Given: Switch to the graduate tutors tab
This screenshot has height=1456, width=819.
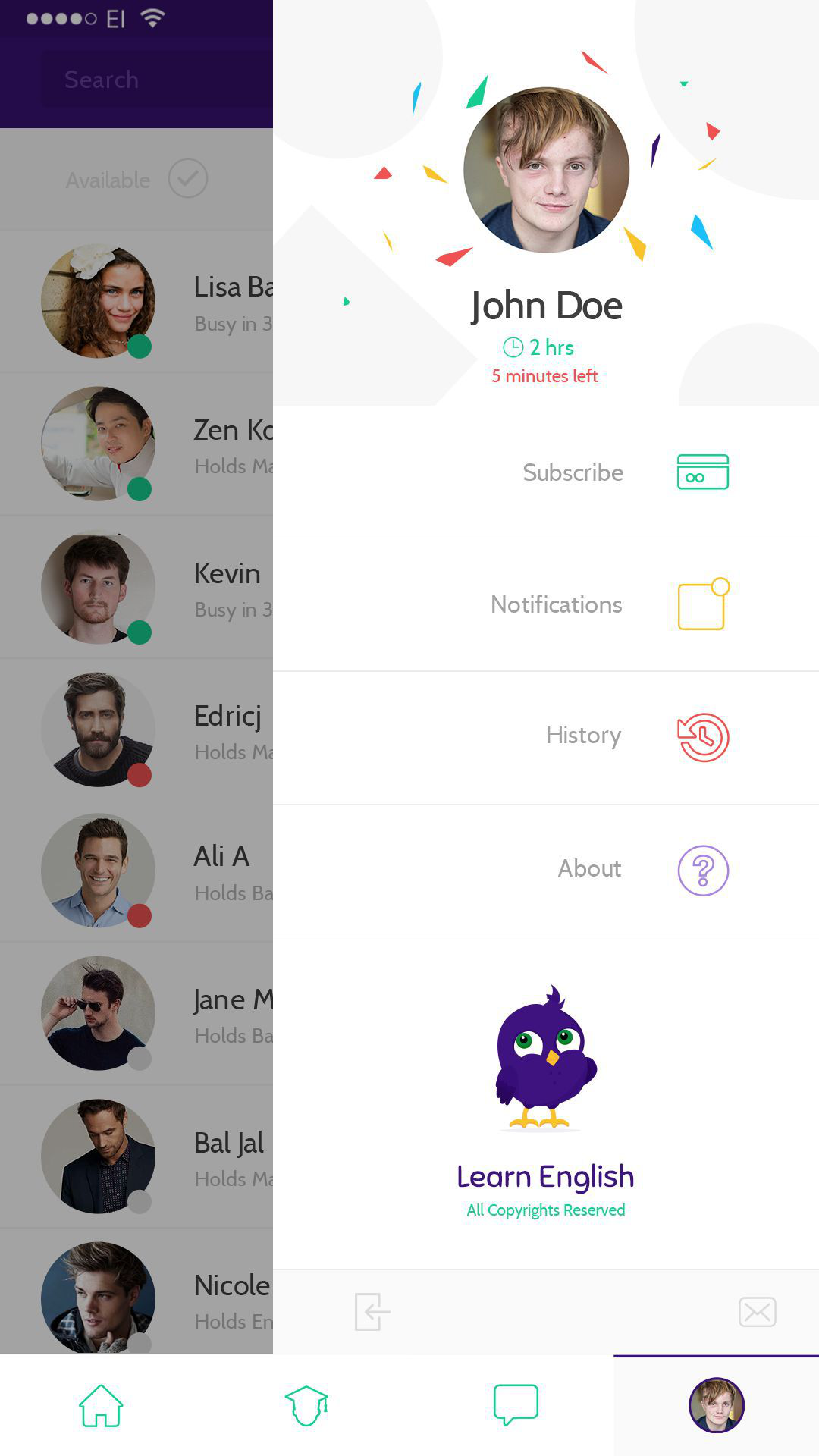Looking at the screenshot, I should [x=306, y=1405].
